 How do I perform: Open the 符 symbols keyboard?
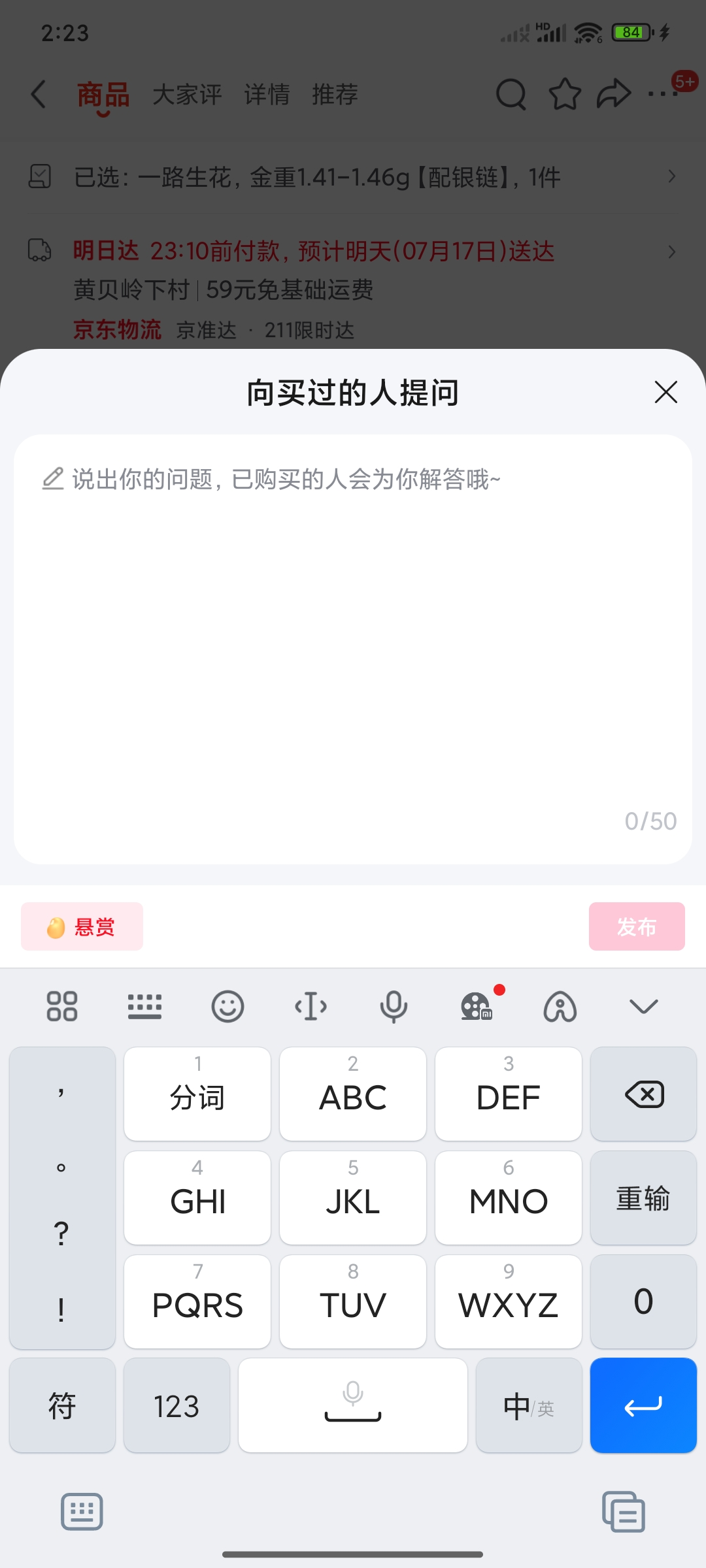tap(62, 1406)
